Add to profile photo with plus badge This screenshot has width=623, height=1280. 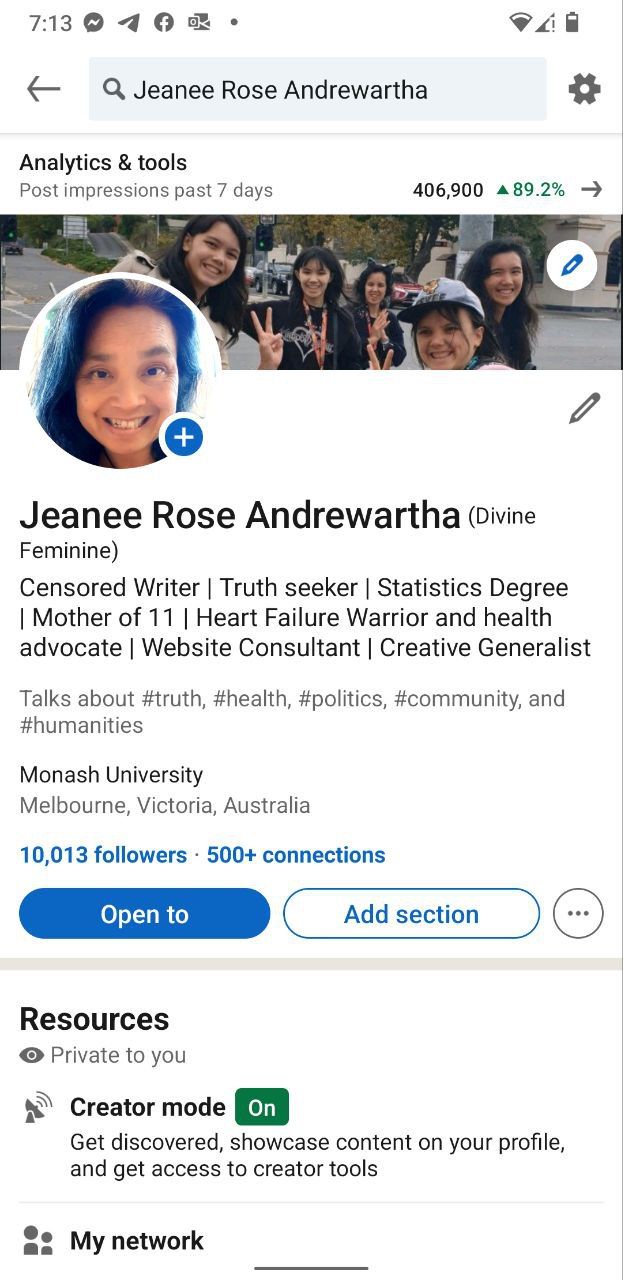coord(184,437)
